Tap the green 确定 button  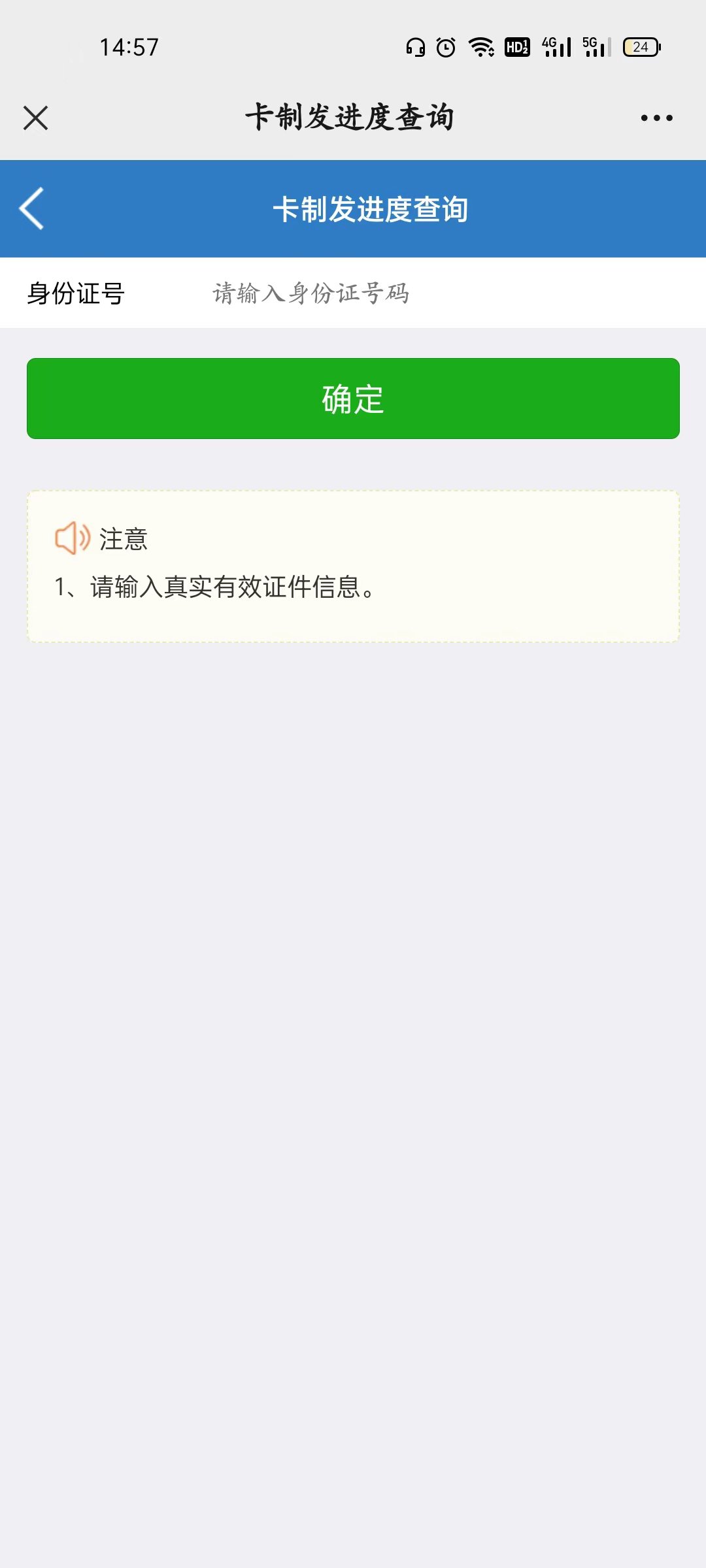[x=353, y=399]
